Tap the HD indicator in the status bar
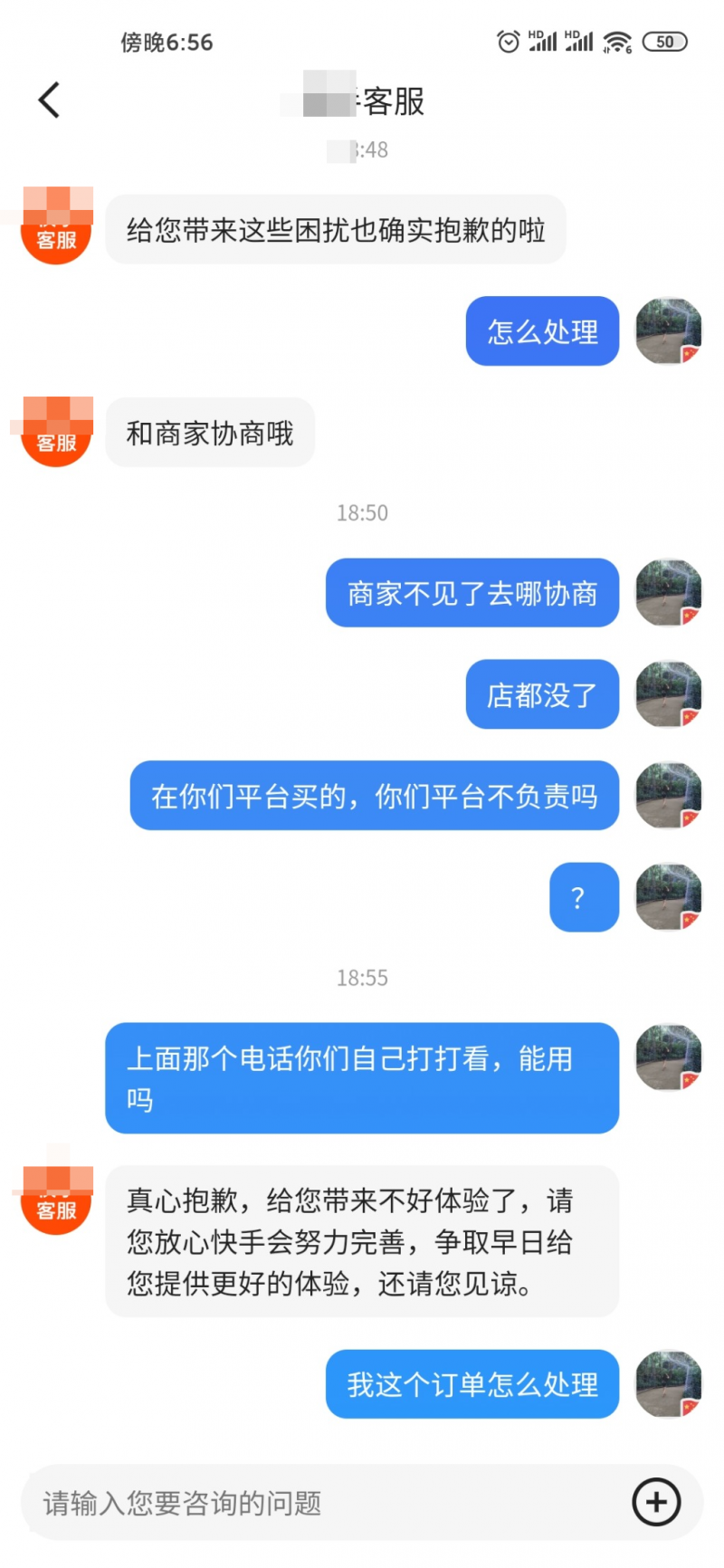Viewport: 724px width, 1568px height. [x=536, y=33]
